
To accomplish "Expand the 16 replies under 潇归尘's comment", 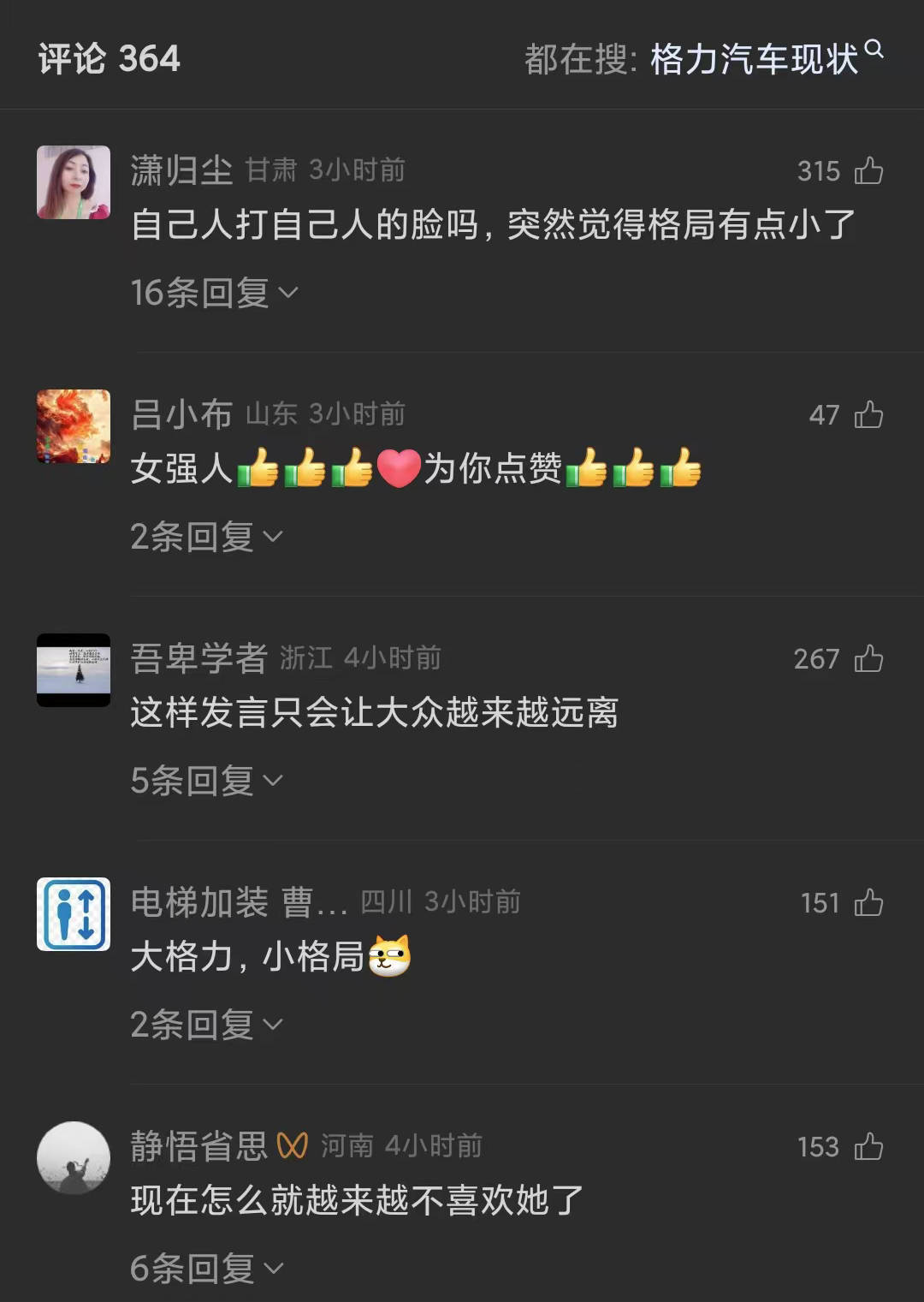I will coord(214,293).
